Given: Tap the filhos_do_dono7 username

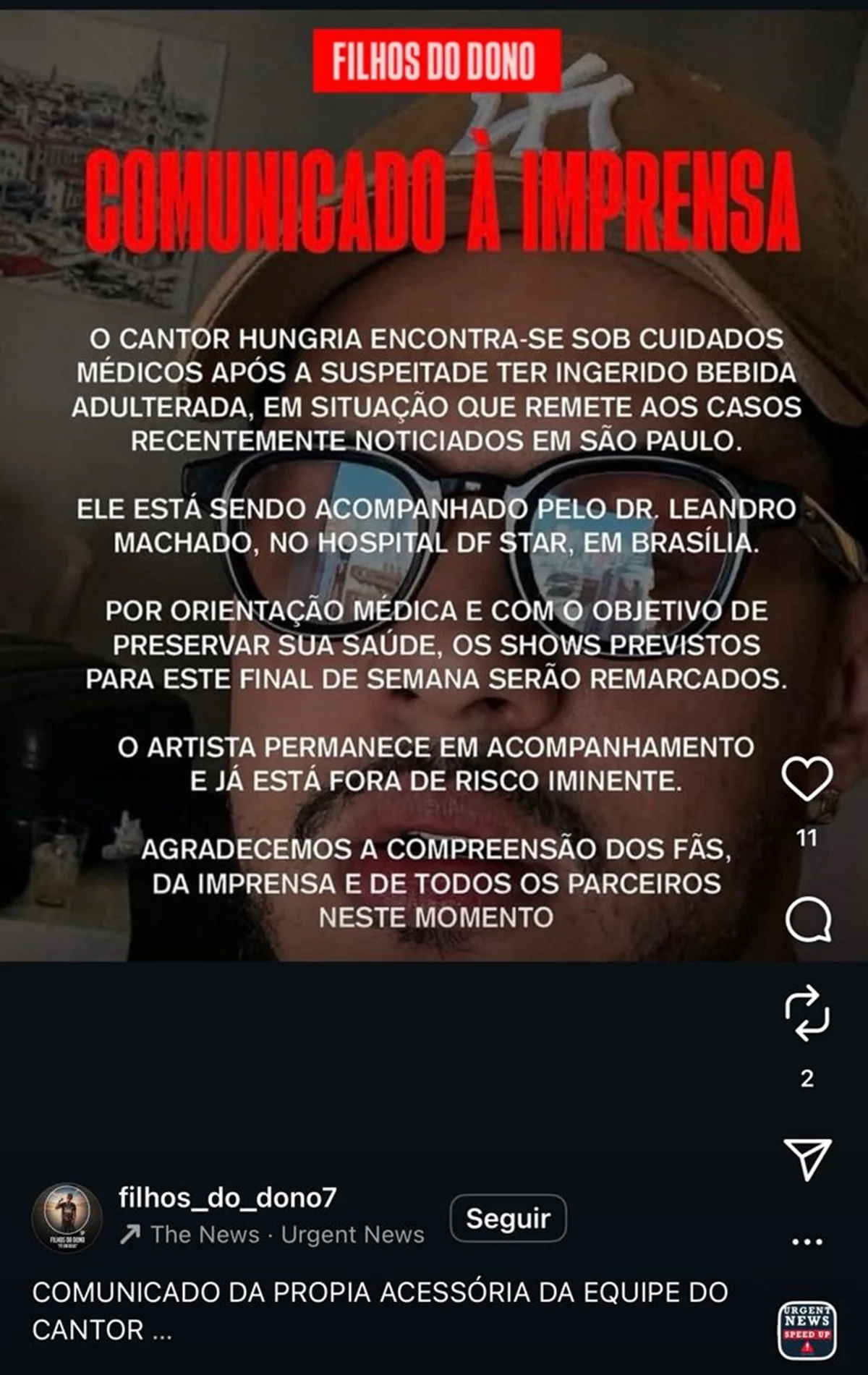Looking at the screenshot, I should pyautogui.click(x=228, y=1198).
